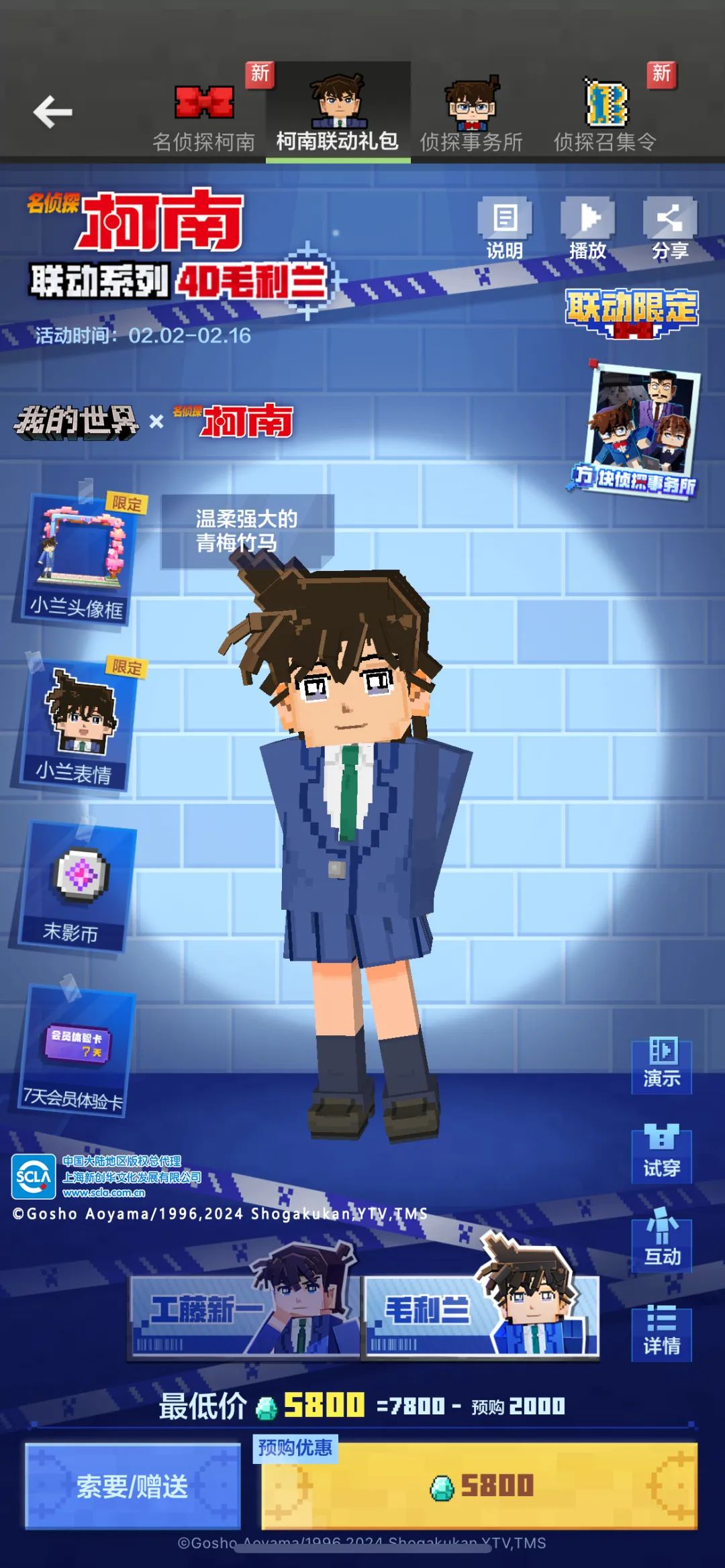This screenshot has height=1568, width=725.
Task: Select the 工藤新一 character
Action: click(238, 1315)
